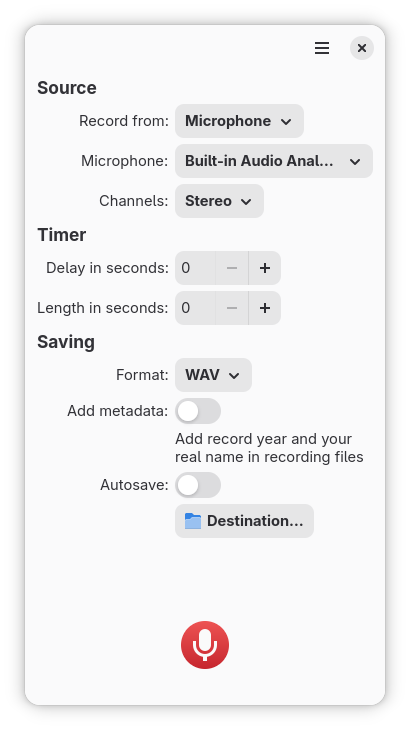Increase the delay in seconds

tap(265, 268)
